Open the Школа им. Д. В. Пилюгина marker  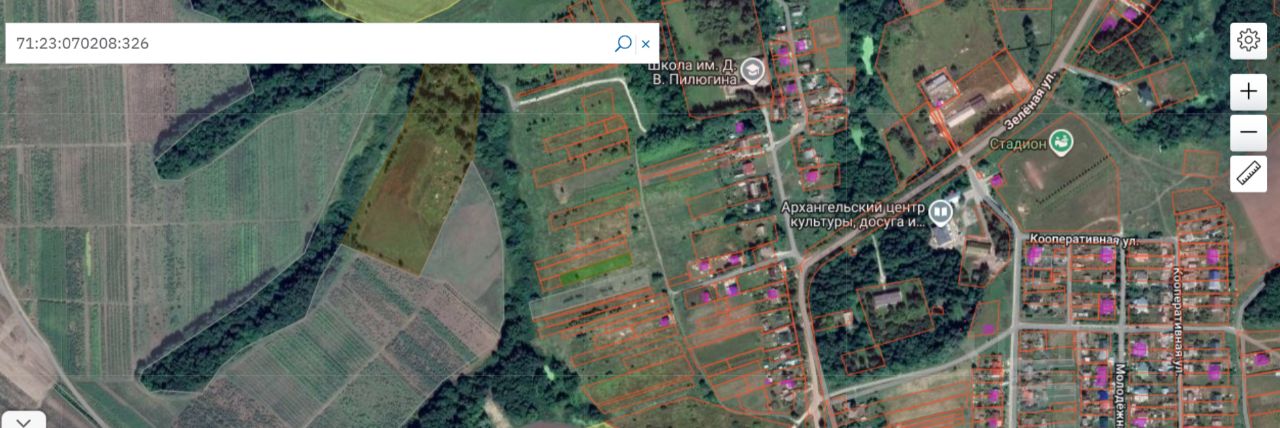752,70
